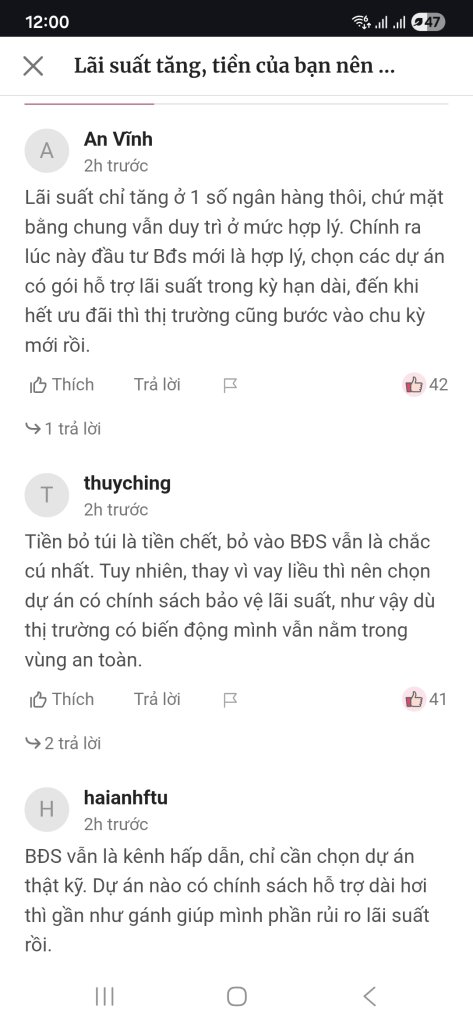Reply to An Vĩnh's comment
The width and height of the screenshot is (473, 1024).
click(x=157, y=385)
